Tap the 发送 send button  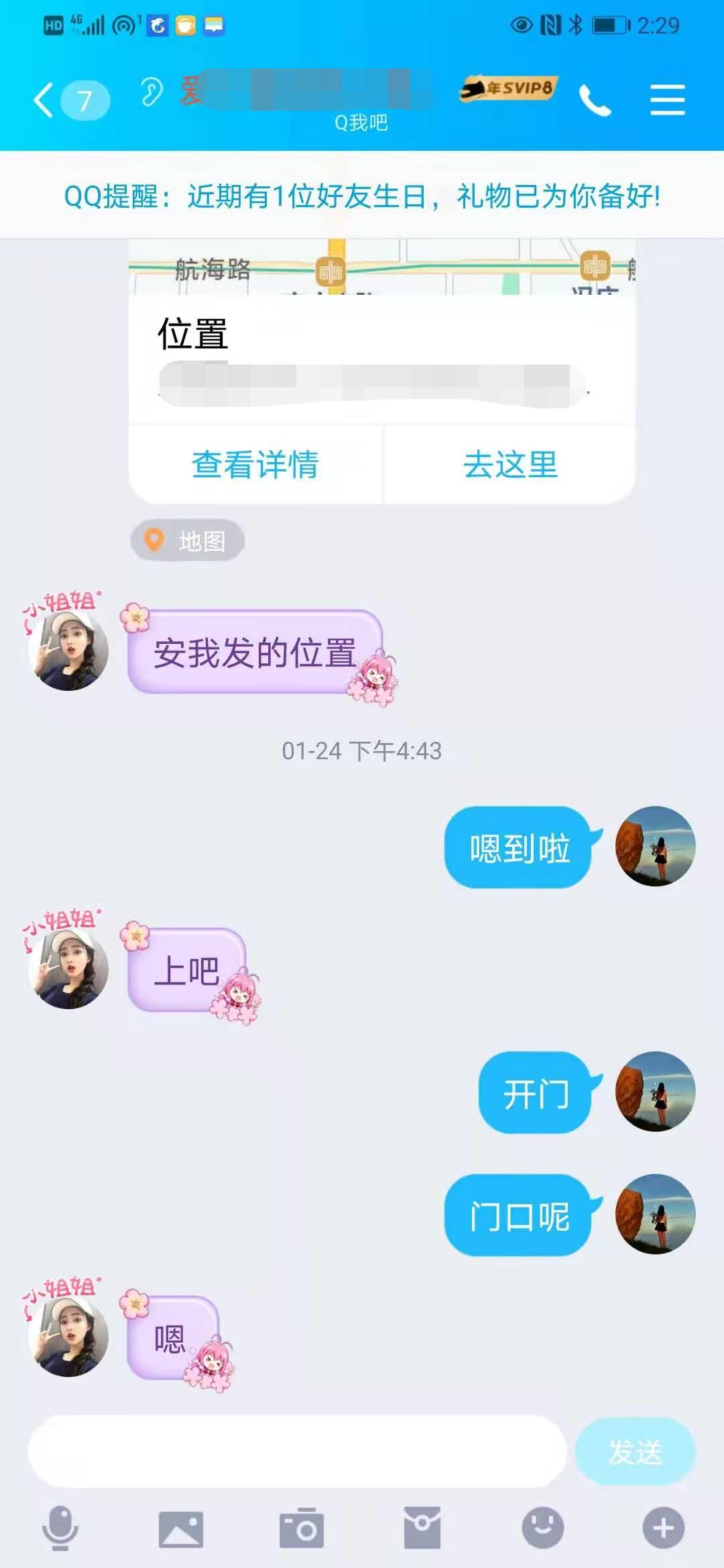coord(635,1451)
